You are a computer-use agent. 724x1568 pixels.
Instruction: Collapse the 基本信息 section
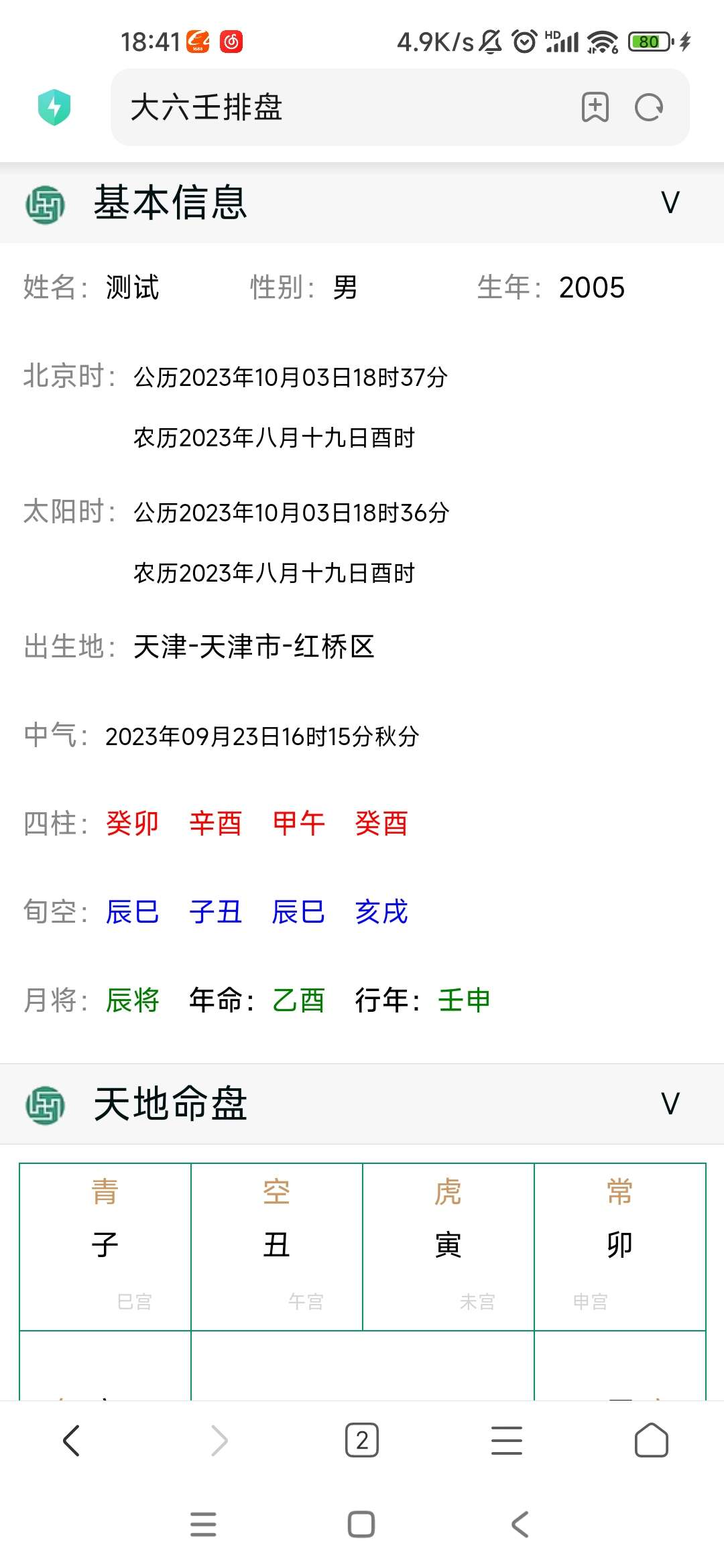coord(670,202)
